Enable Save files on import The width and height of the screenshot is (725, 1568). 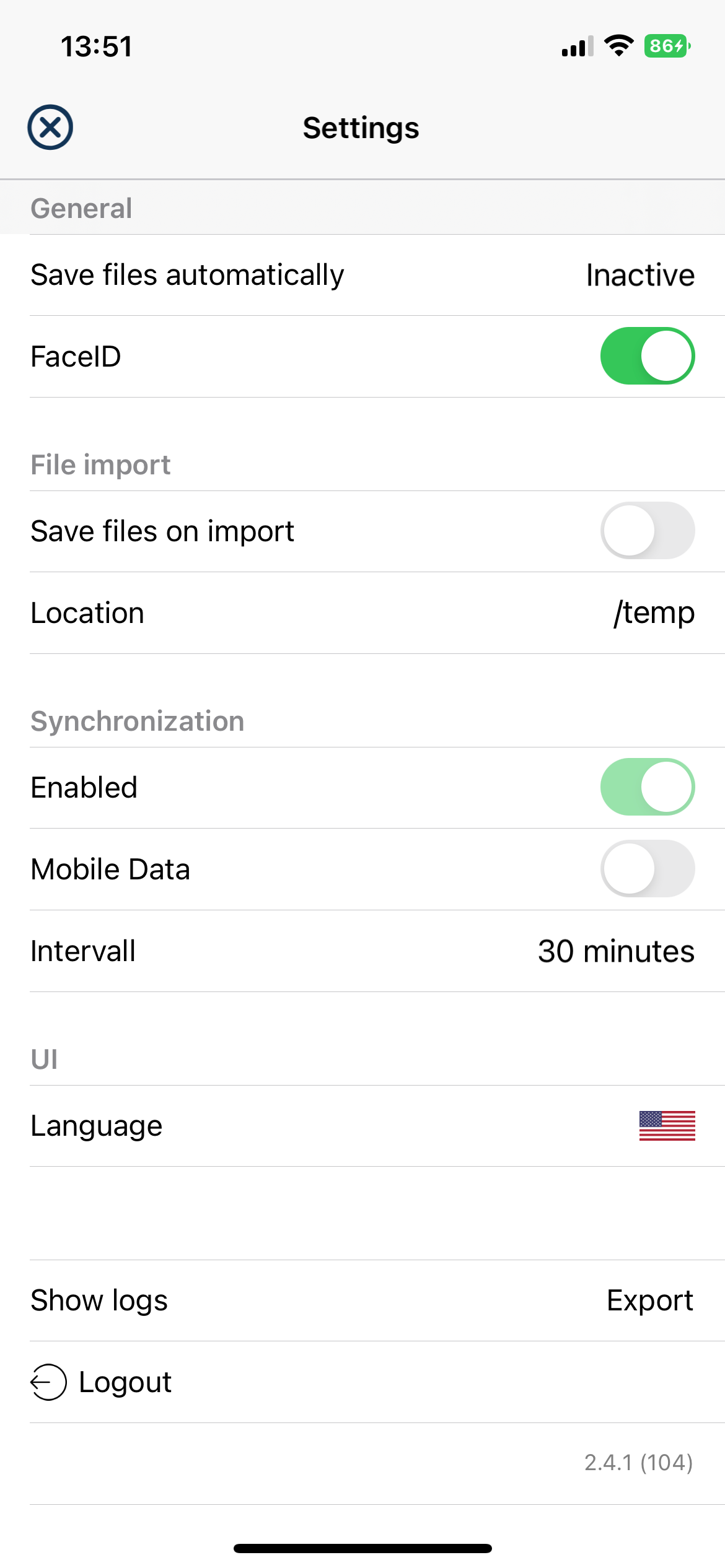[x=648, y=531]
